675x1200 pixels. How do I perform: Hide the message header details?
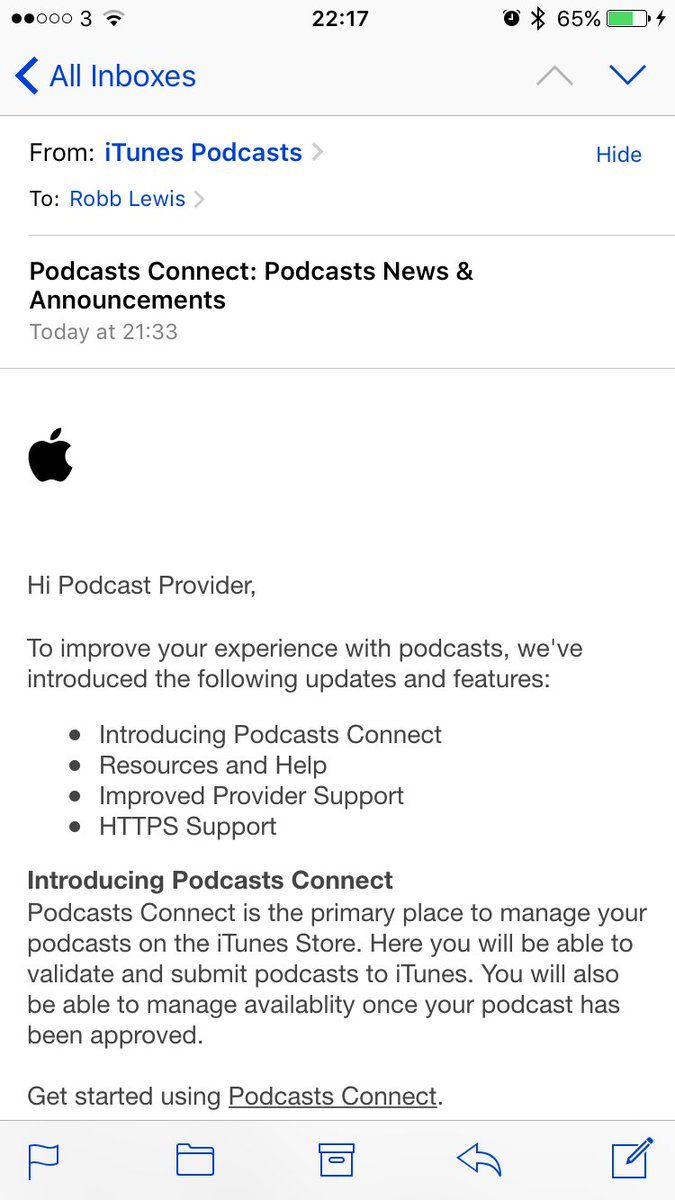coord(618,154)
